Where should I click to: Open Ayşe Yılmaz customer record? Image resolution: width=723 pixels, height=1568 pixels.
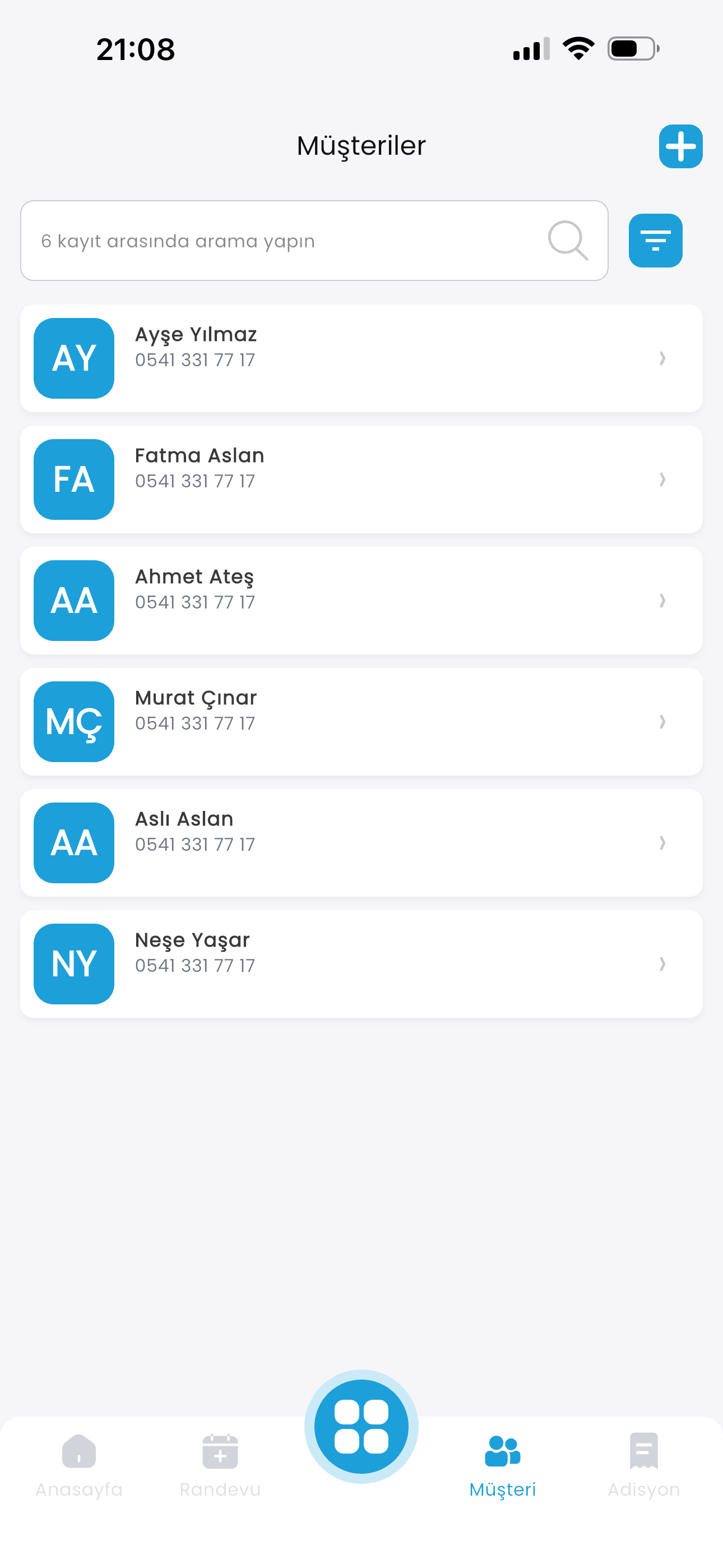coord(361,358)
